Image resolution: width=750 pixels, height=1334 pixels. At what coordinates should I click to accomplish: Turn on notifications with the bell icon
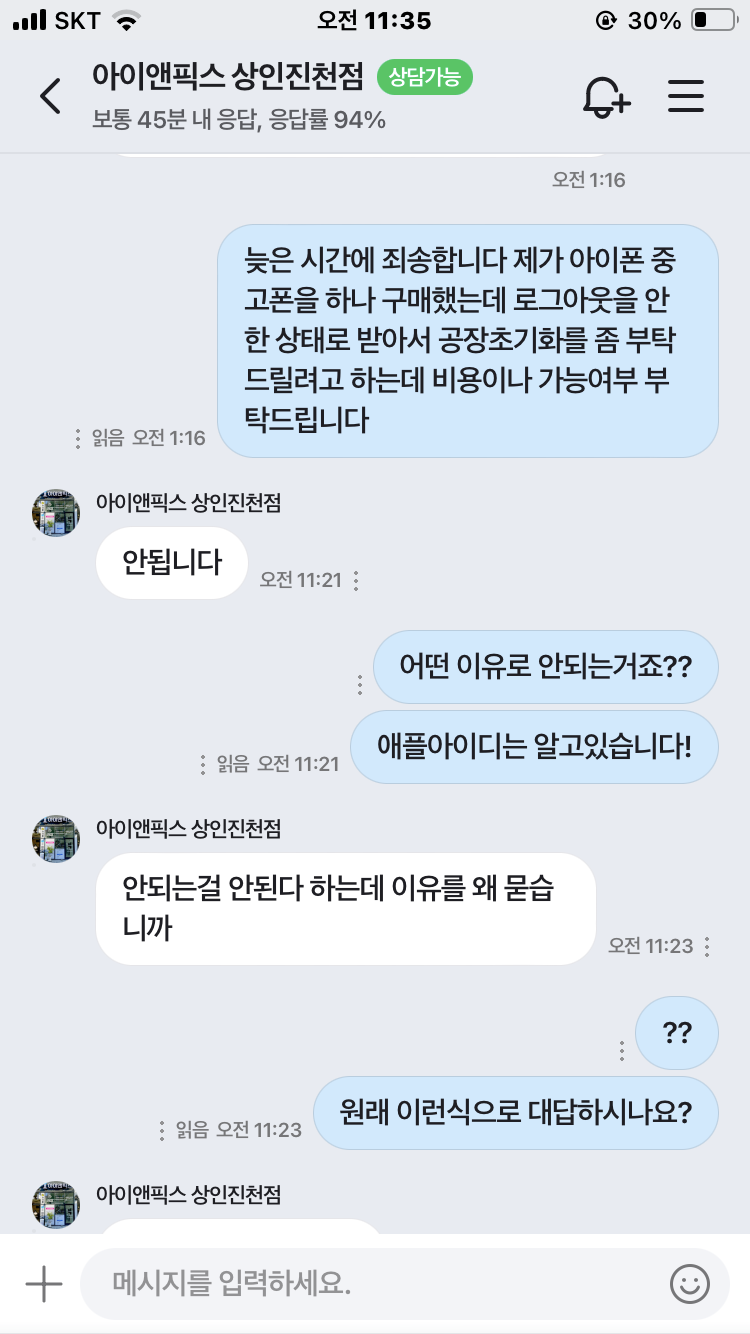pyautogui.click(x=606, y=97)
